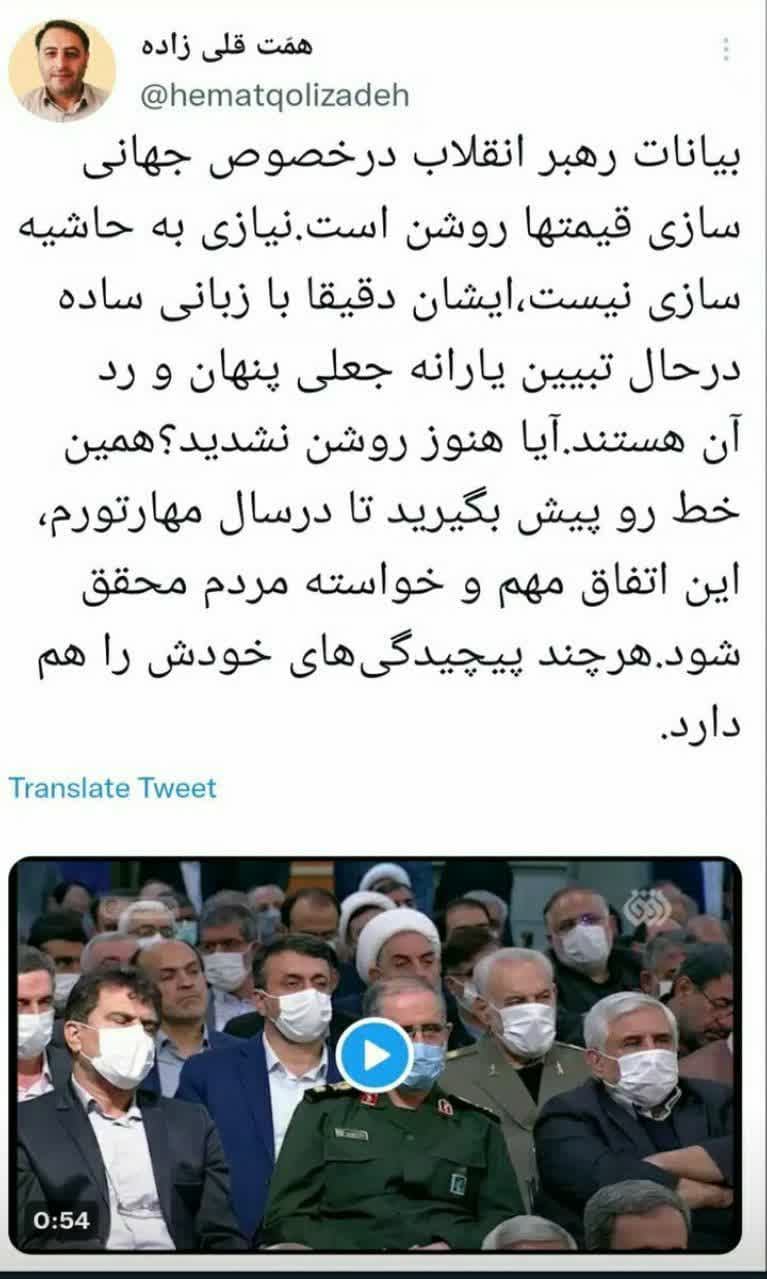Open the tweet overflow menu
This screenshot has width=767, height=1279.
pos(727,50)
